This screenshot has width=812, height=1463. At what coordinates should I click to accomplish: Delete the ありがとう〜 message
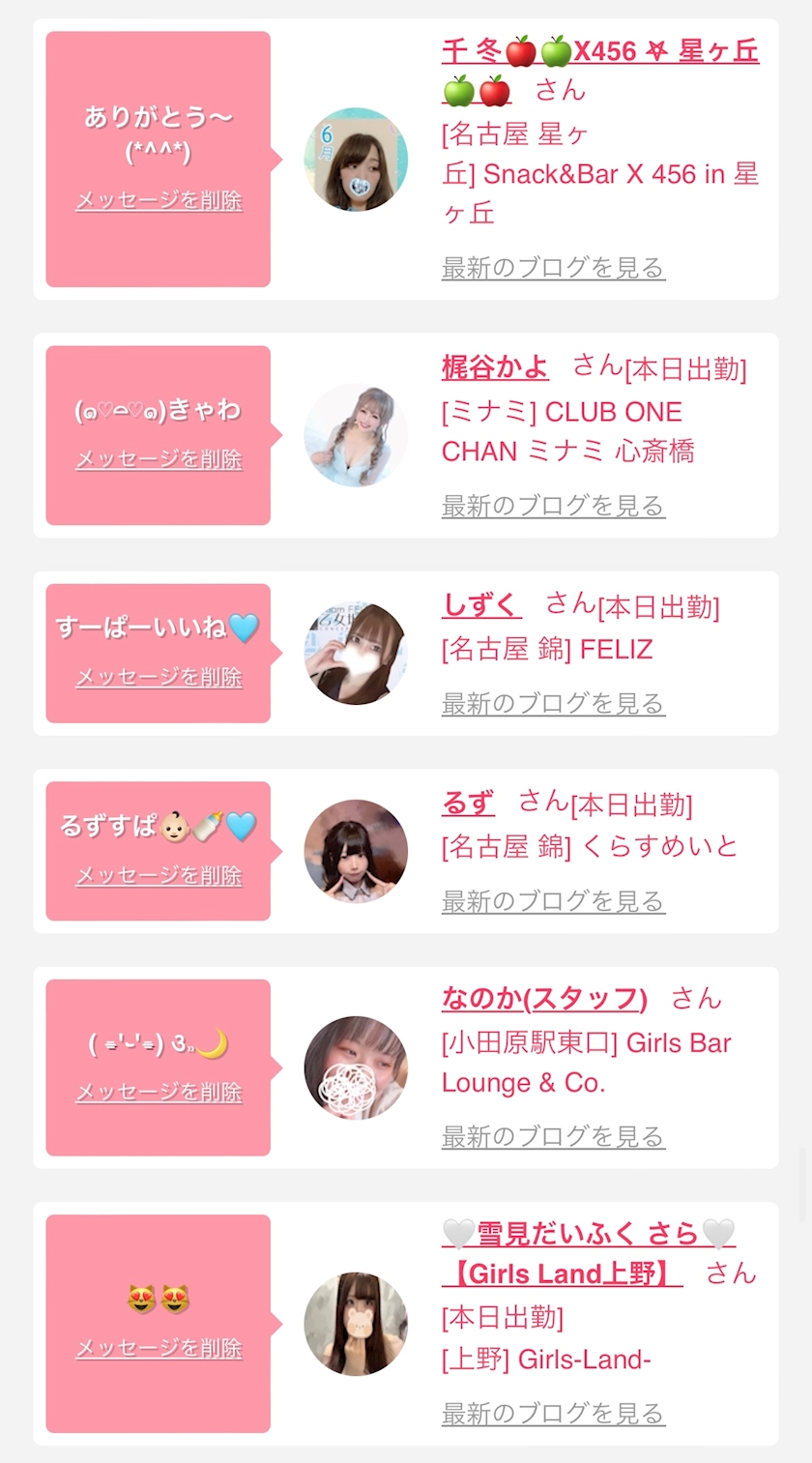click(x=159, y=201)
